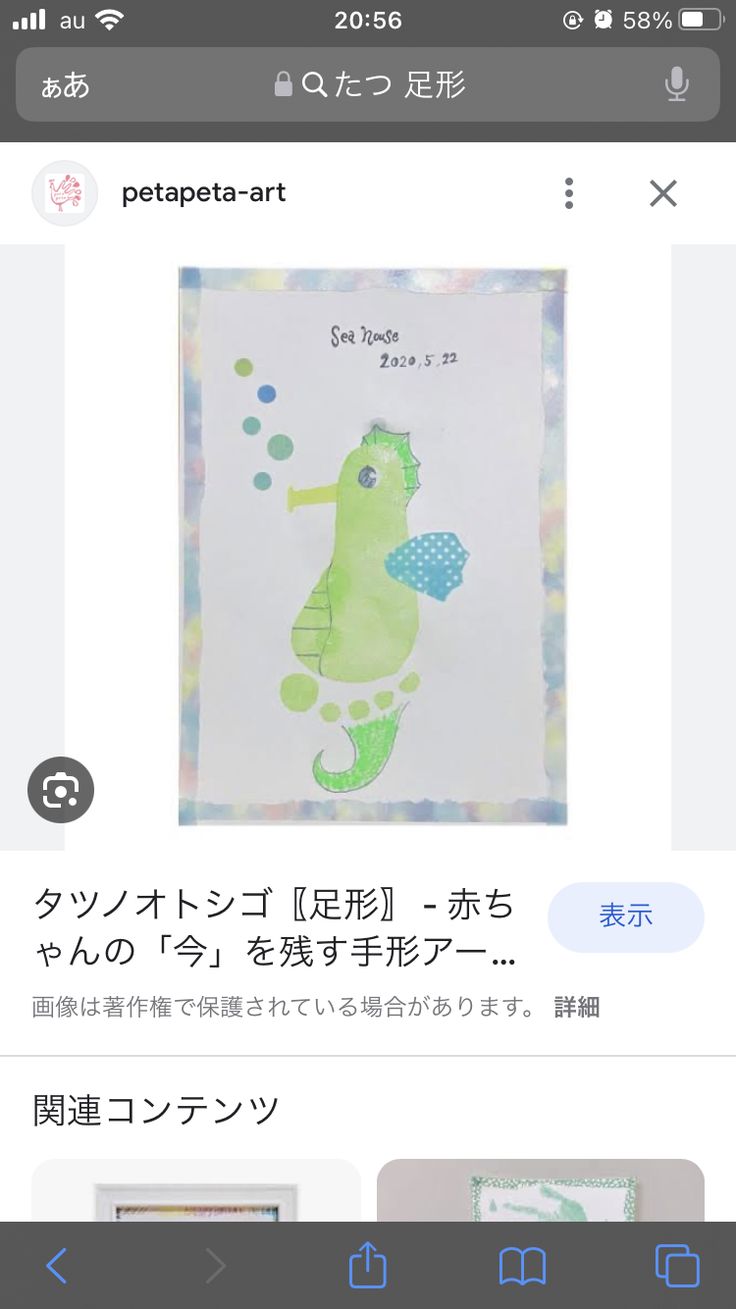Show all open tabs
The width and height of the screenshot is (736, 1309).
coord(677,1266)
